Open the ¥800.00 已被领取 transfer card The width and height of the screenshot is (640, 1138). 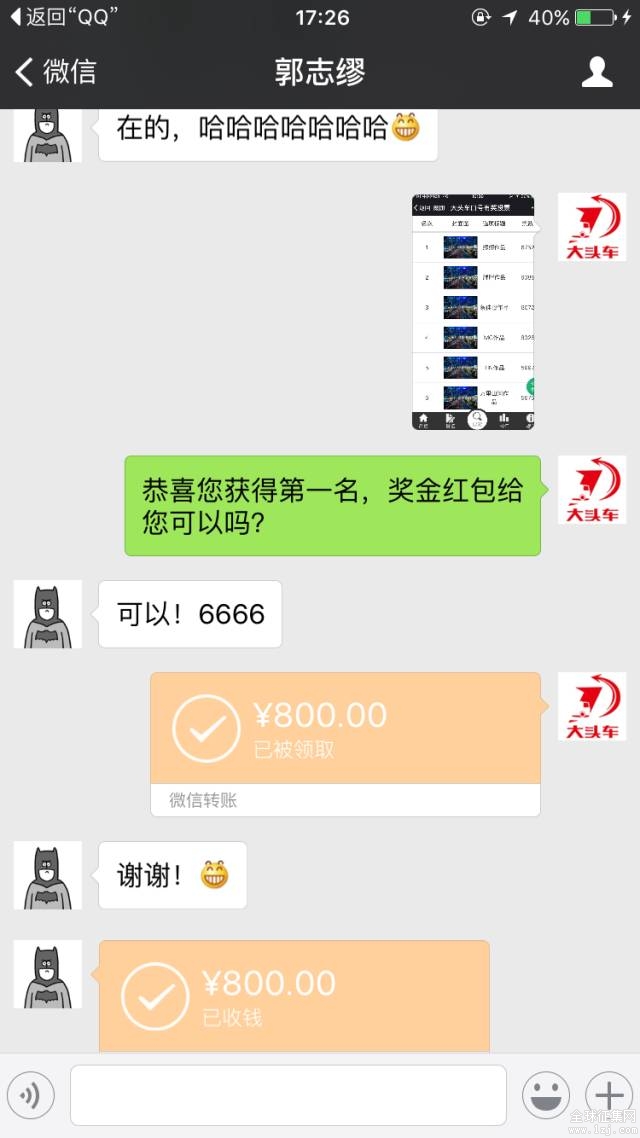point(345,730)
